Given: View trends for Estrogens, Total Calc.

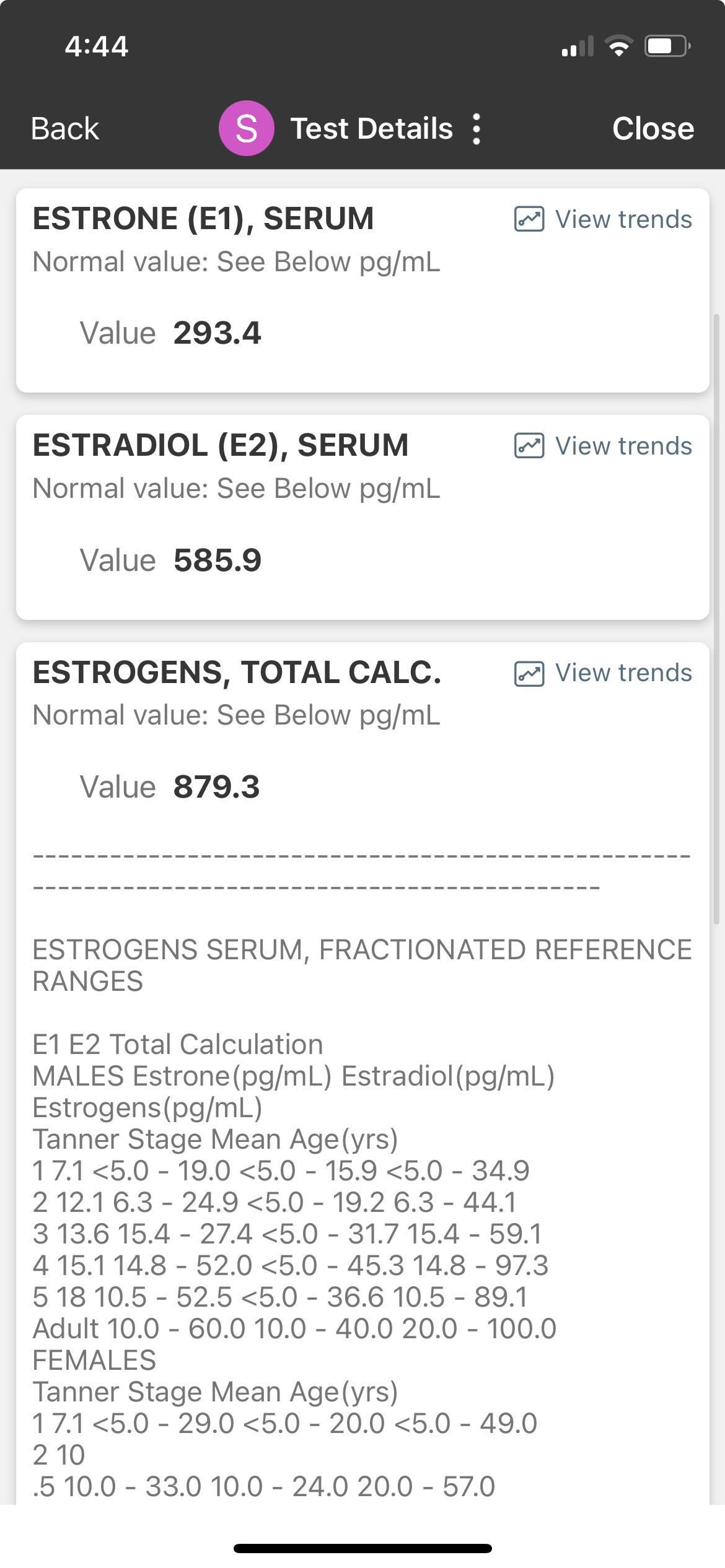Looking at the screenshot, I should point(603,673).
